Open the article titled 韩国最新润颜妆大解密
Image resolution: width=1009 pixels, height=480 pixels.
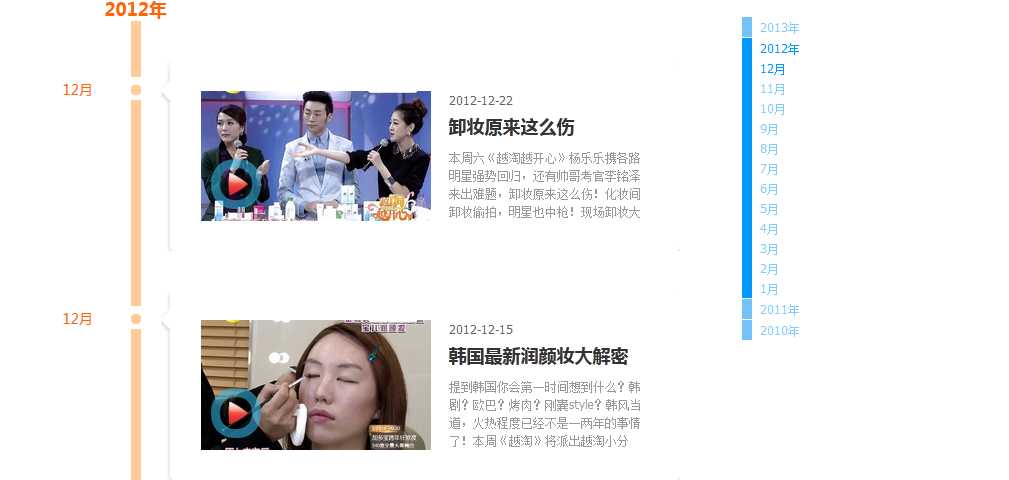point(538,357)
